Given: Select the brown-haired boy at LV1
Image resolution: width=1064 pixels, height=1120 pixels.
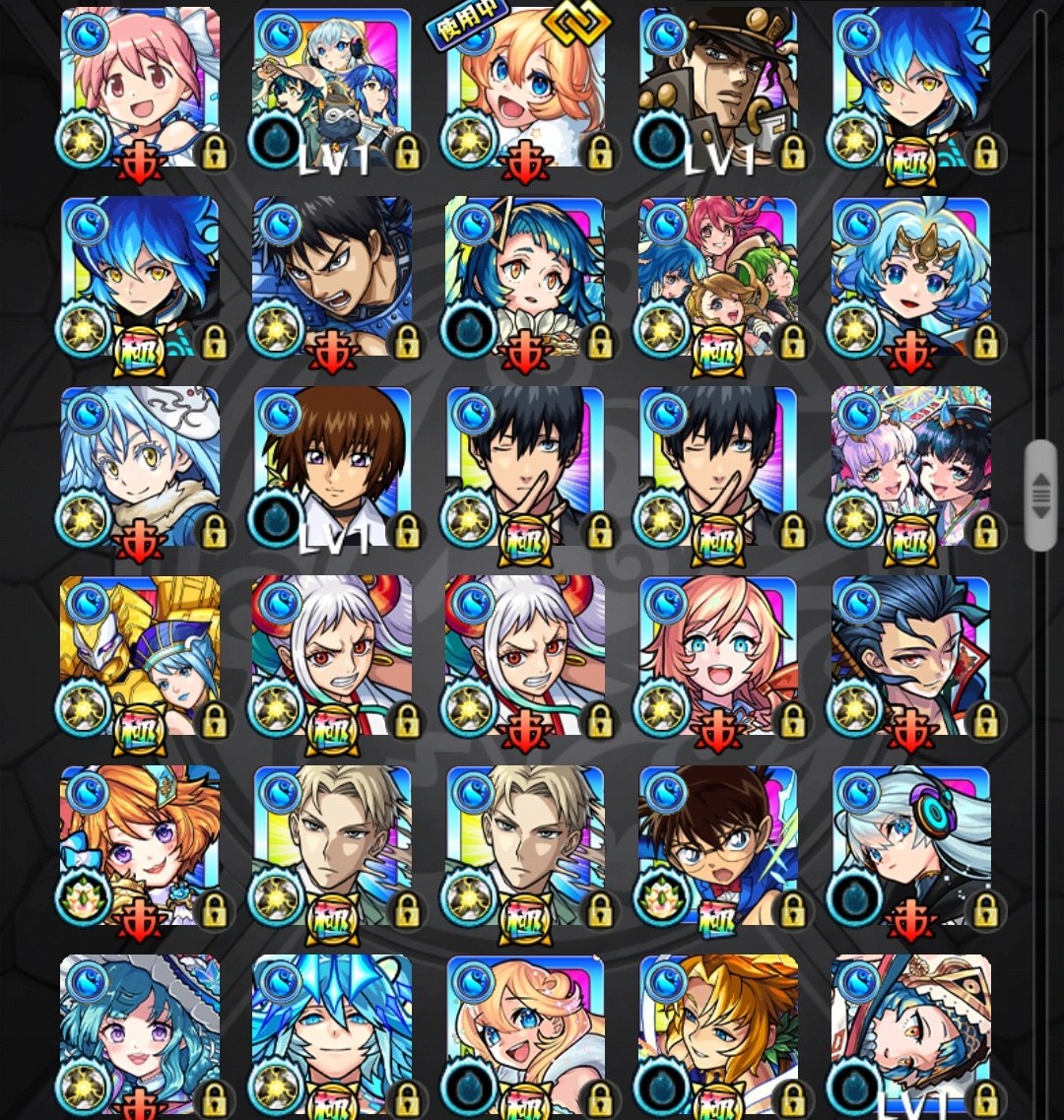Looking at the screenshot, I should [332, 467].
